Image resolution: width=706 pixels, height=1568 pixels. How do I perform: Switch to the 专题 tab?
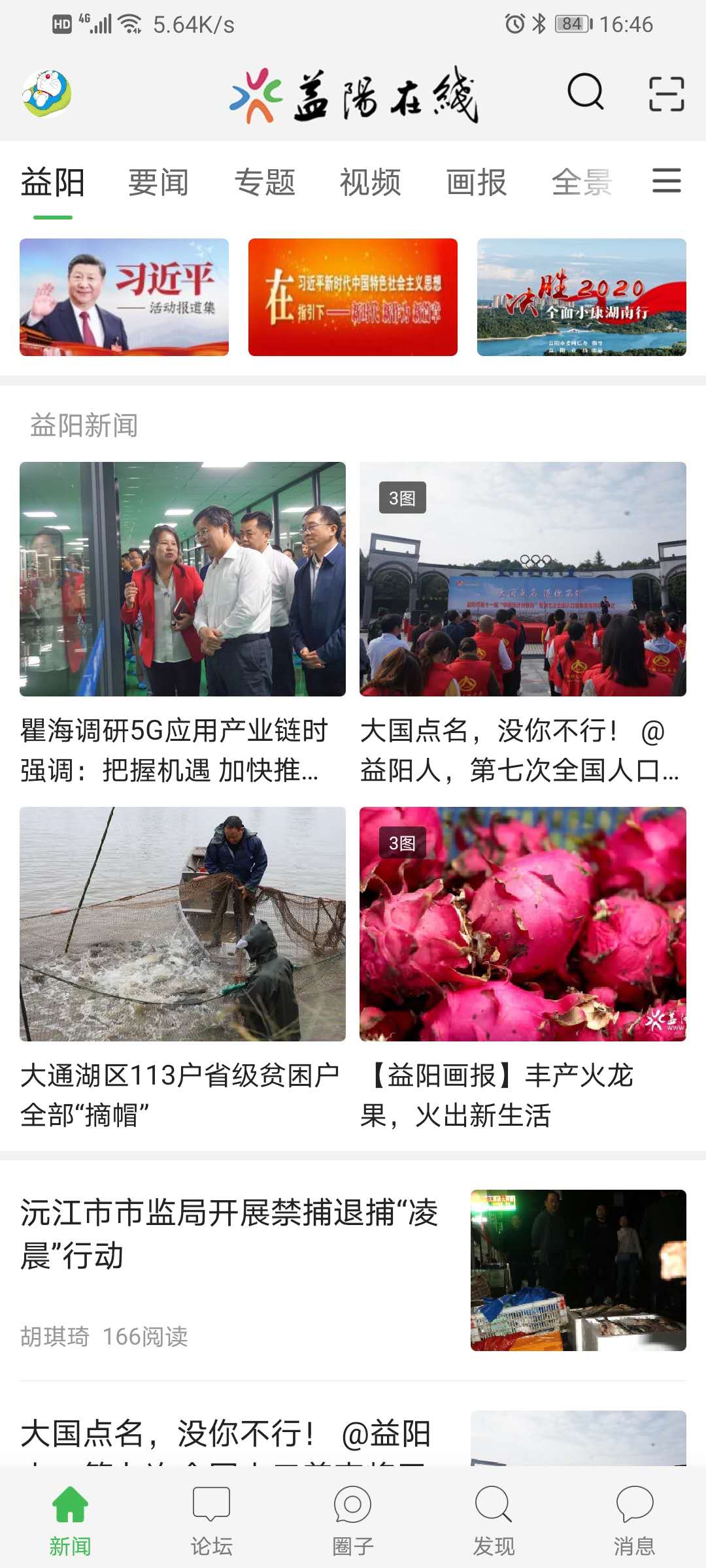point(265,182)
